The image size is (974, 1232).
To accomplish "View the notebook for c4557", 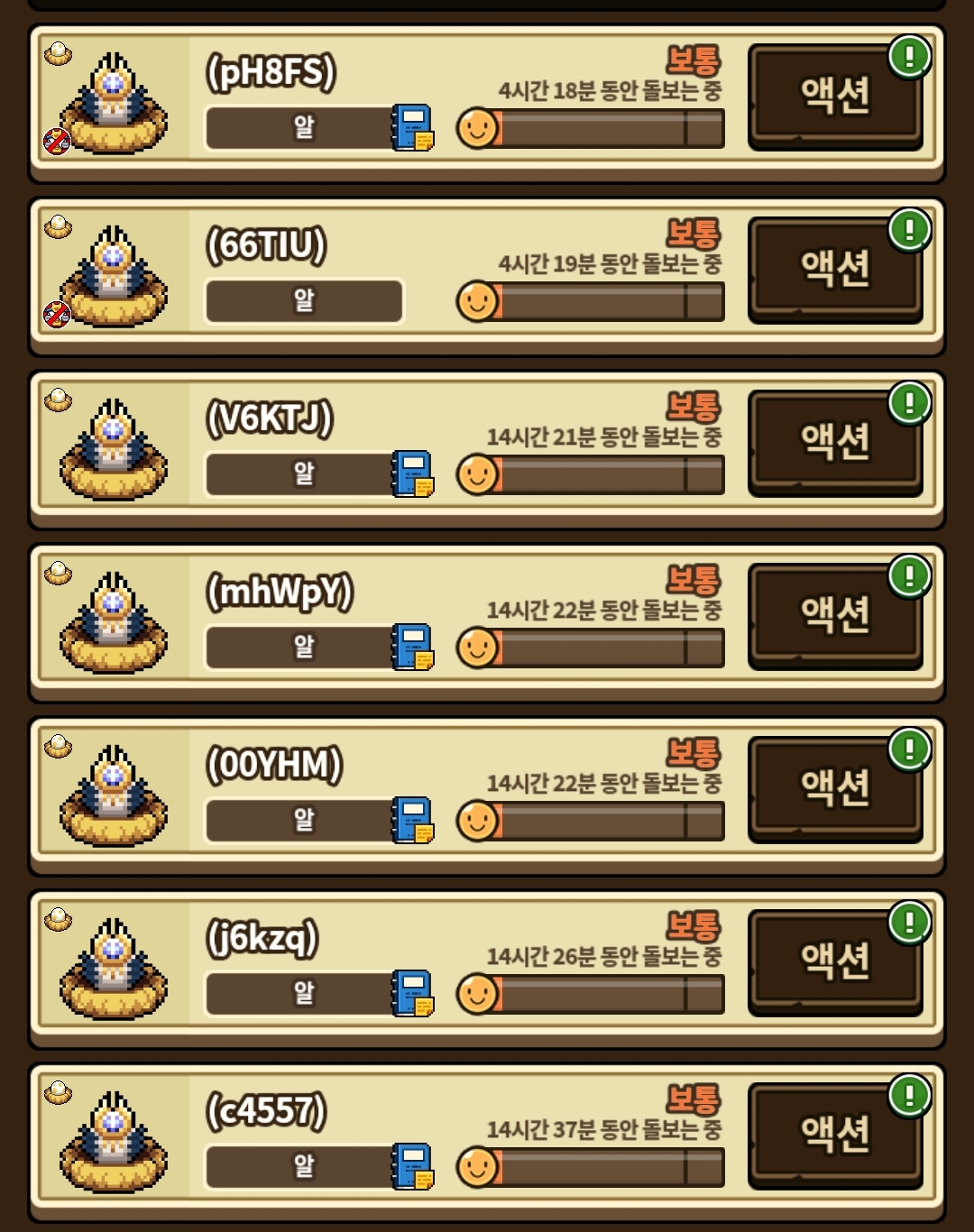I will [413, 1166].
